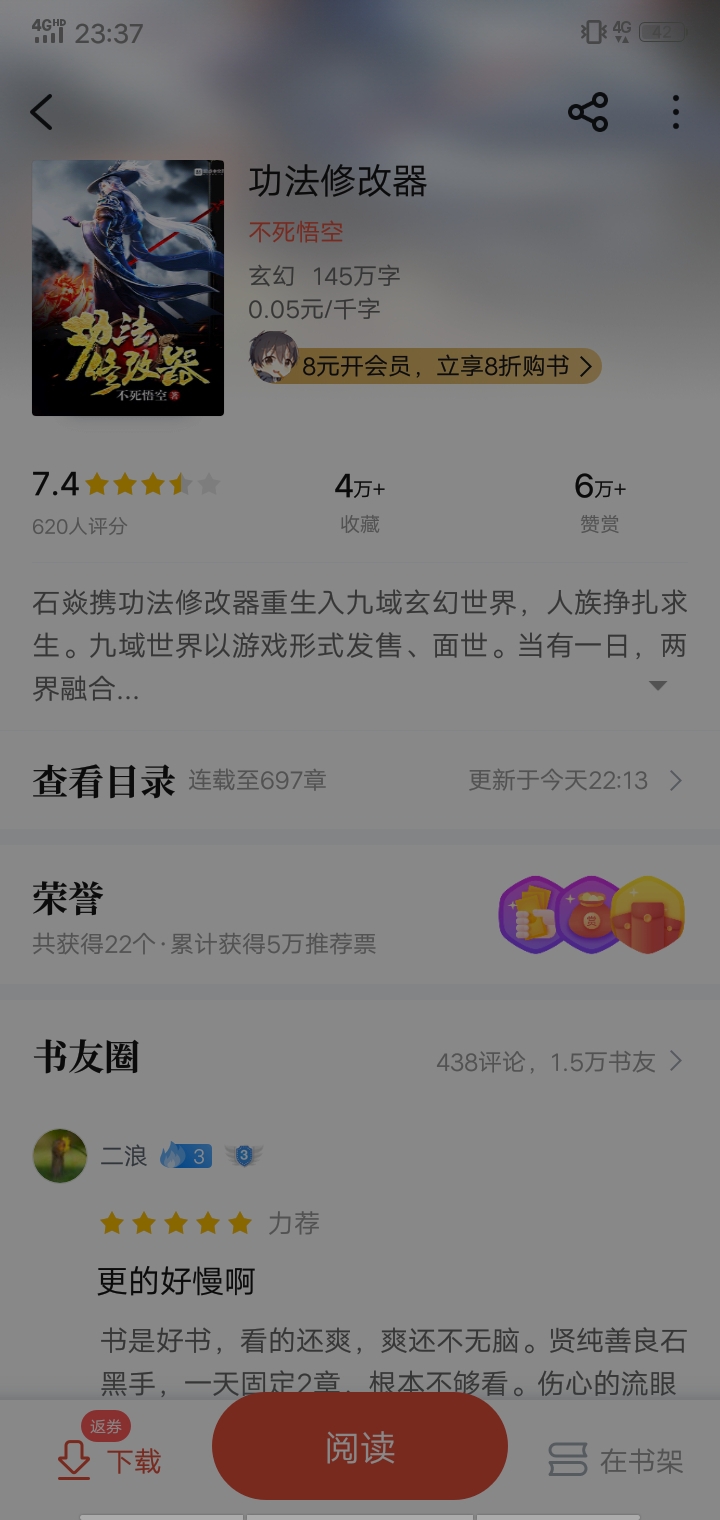Tap the 8元开会员 membership banner
Image resolution: width=720 pixels, height=1520 pixels.
pos(440,366)
